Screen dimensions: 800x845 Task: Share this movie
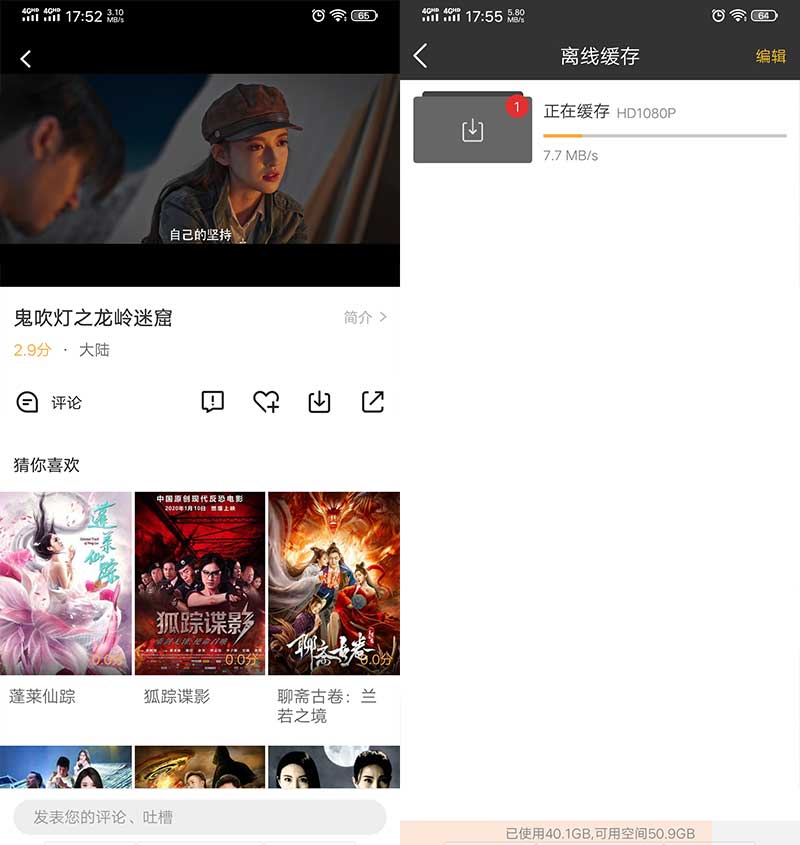coord(372,402)
